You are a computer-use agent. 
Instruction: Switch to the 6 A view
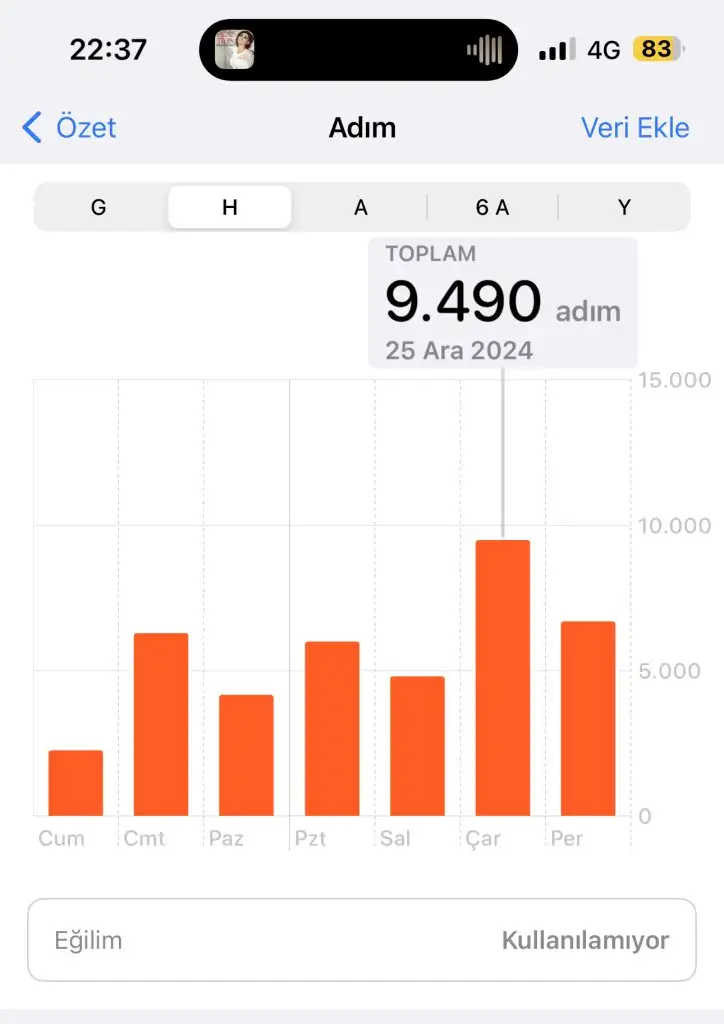(x=492, y=207)
